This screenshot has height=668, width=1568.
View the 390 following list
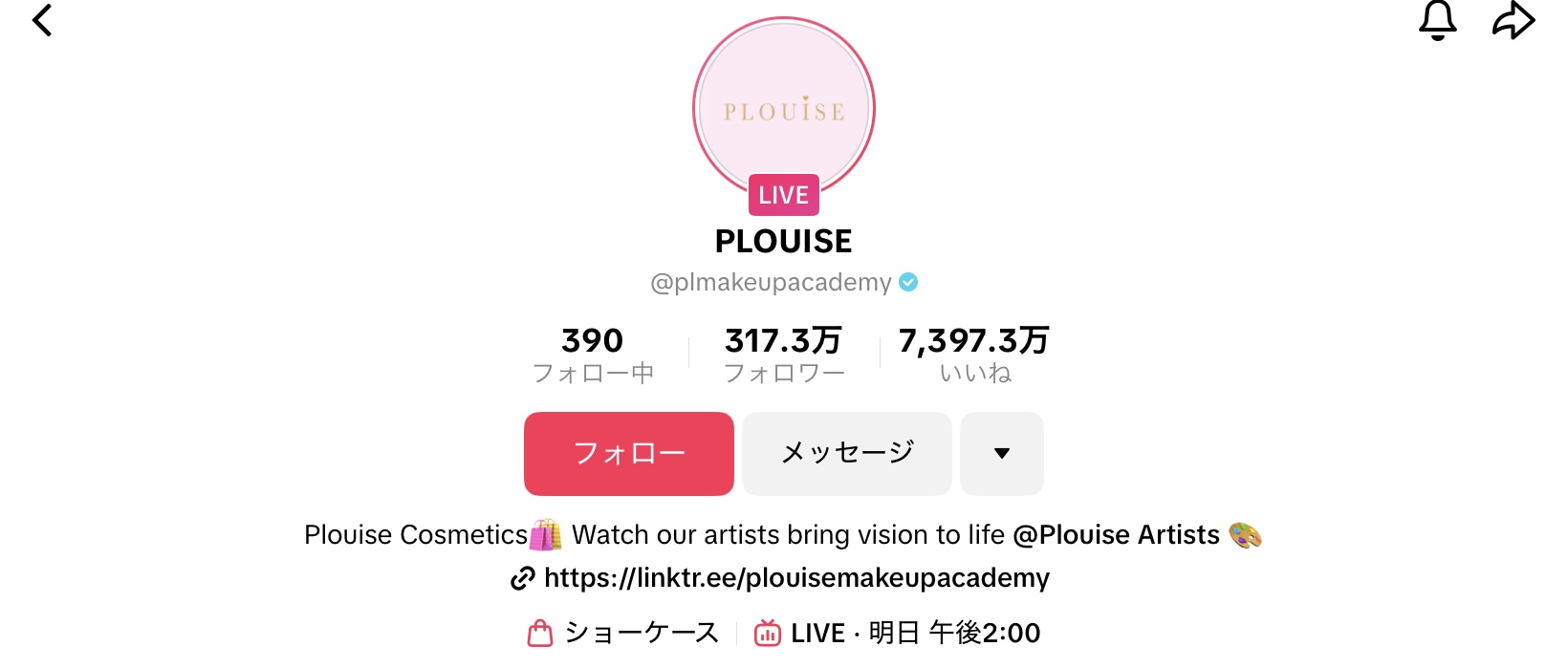point(593,355)
